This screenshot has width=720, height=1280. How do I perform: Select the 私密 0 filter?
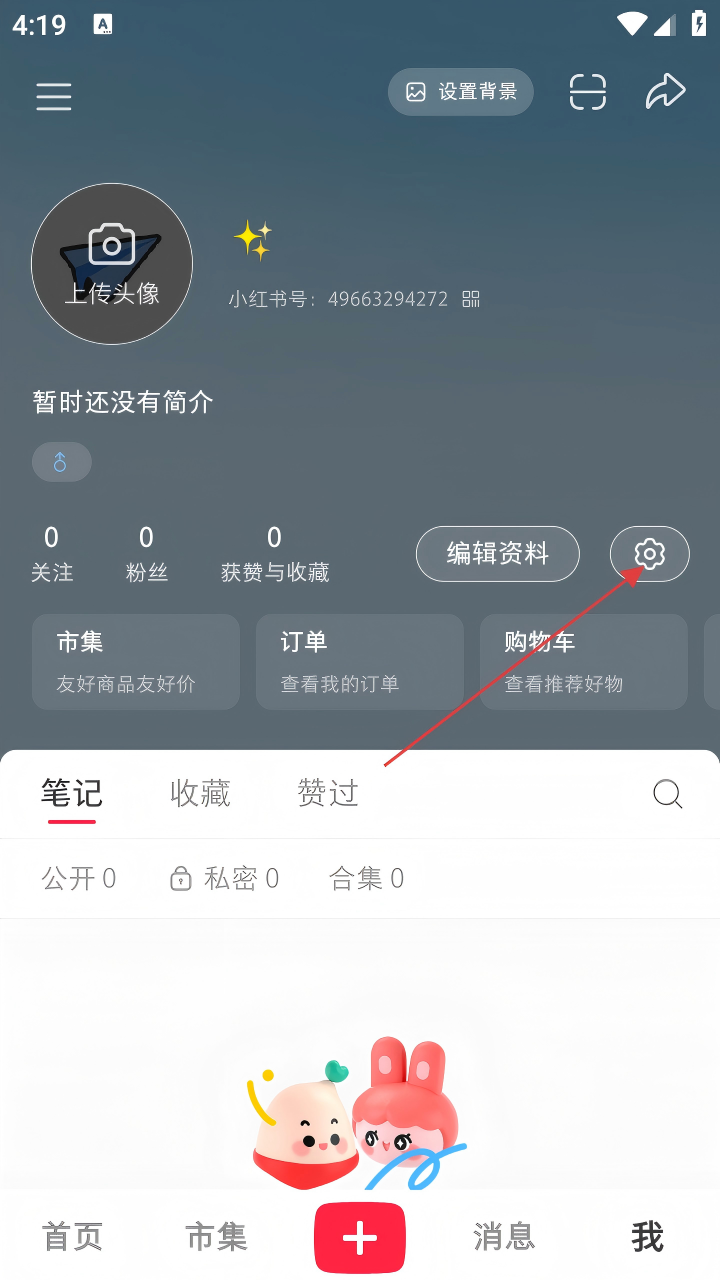225,878
